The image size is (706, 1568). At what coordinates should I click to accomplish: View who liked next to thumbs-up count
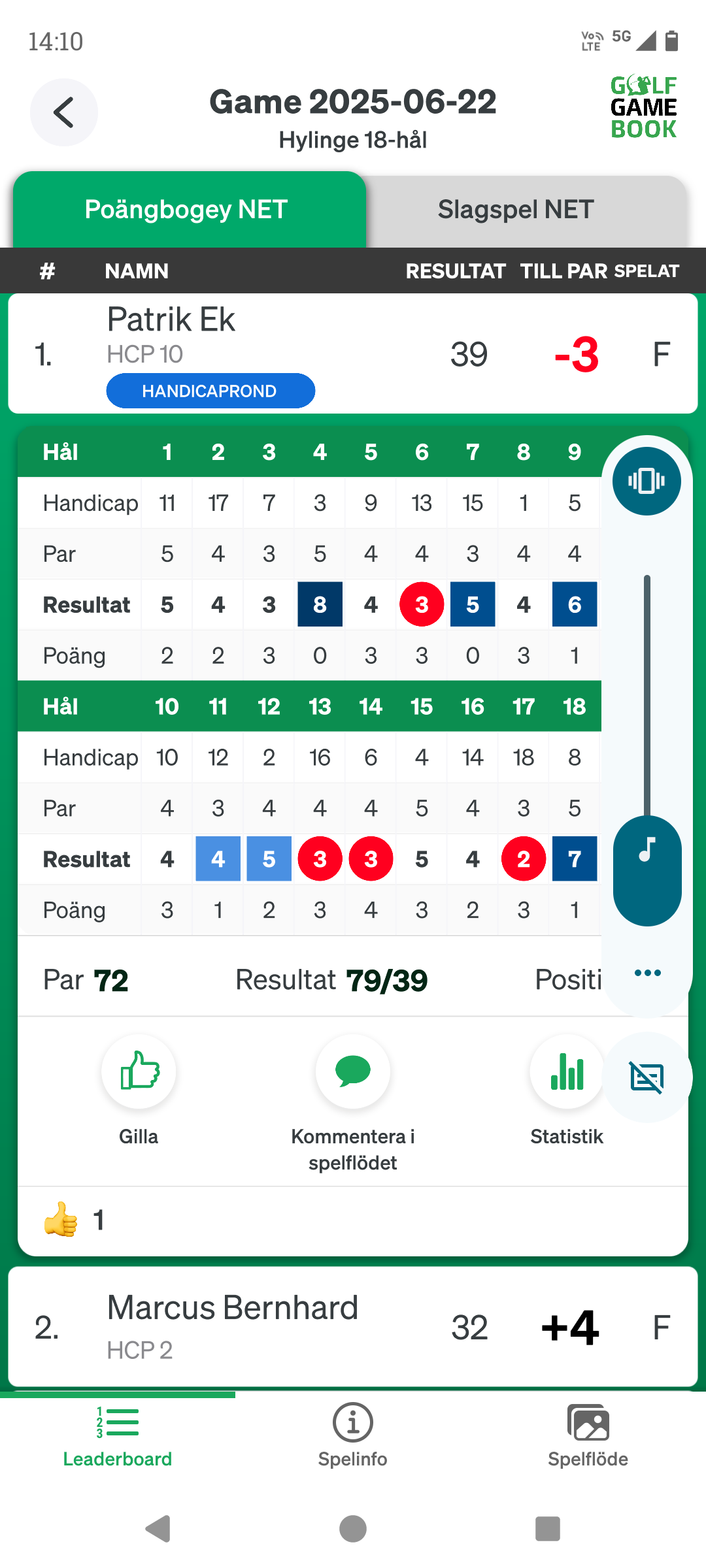73,1220
